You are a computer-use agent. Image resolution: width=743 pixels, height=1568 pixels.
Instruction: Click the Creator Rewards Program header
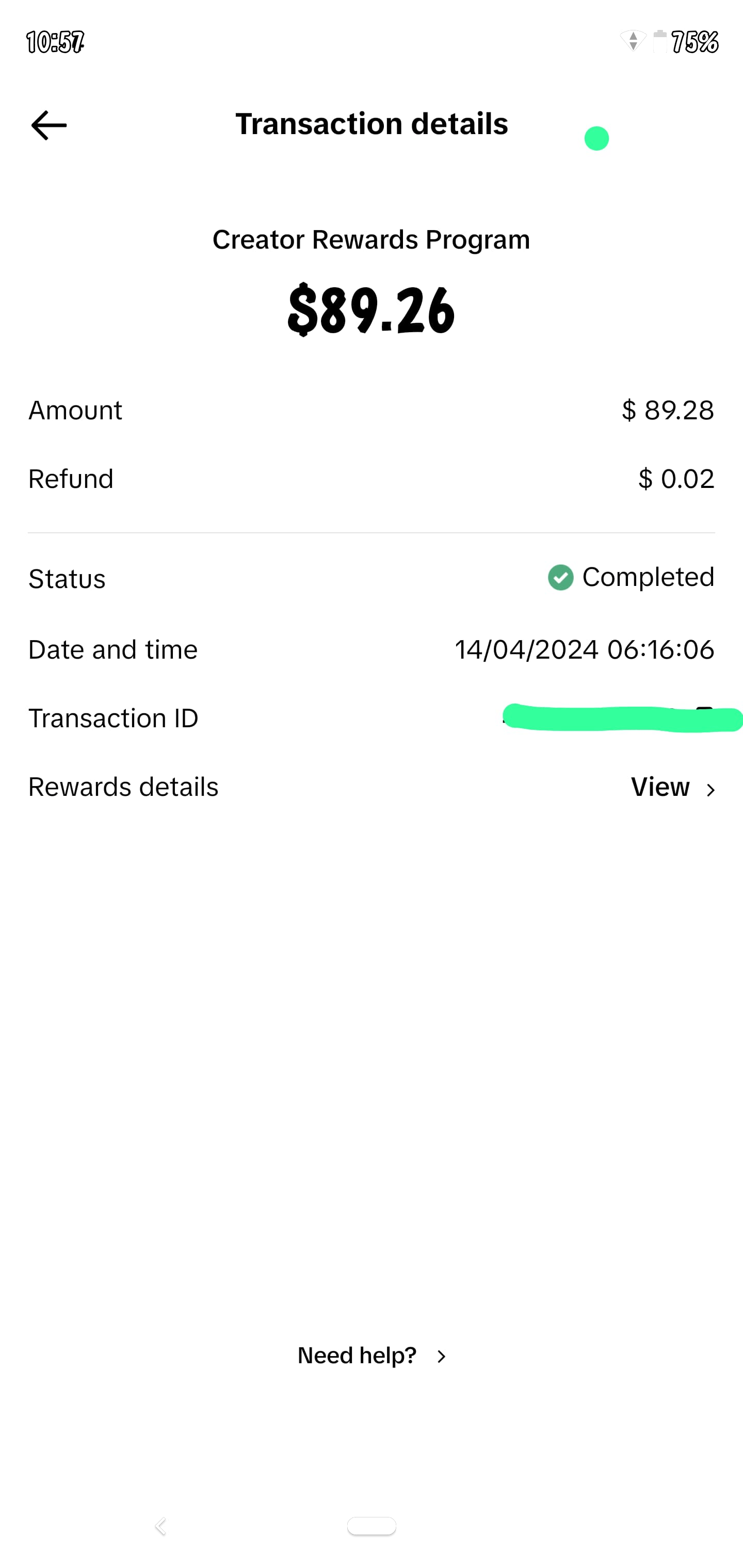click(371, 239)
